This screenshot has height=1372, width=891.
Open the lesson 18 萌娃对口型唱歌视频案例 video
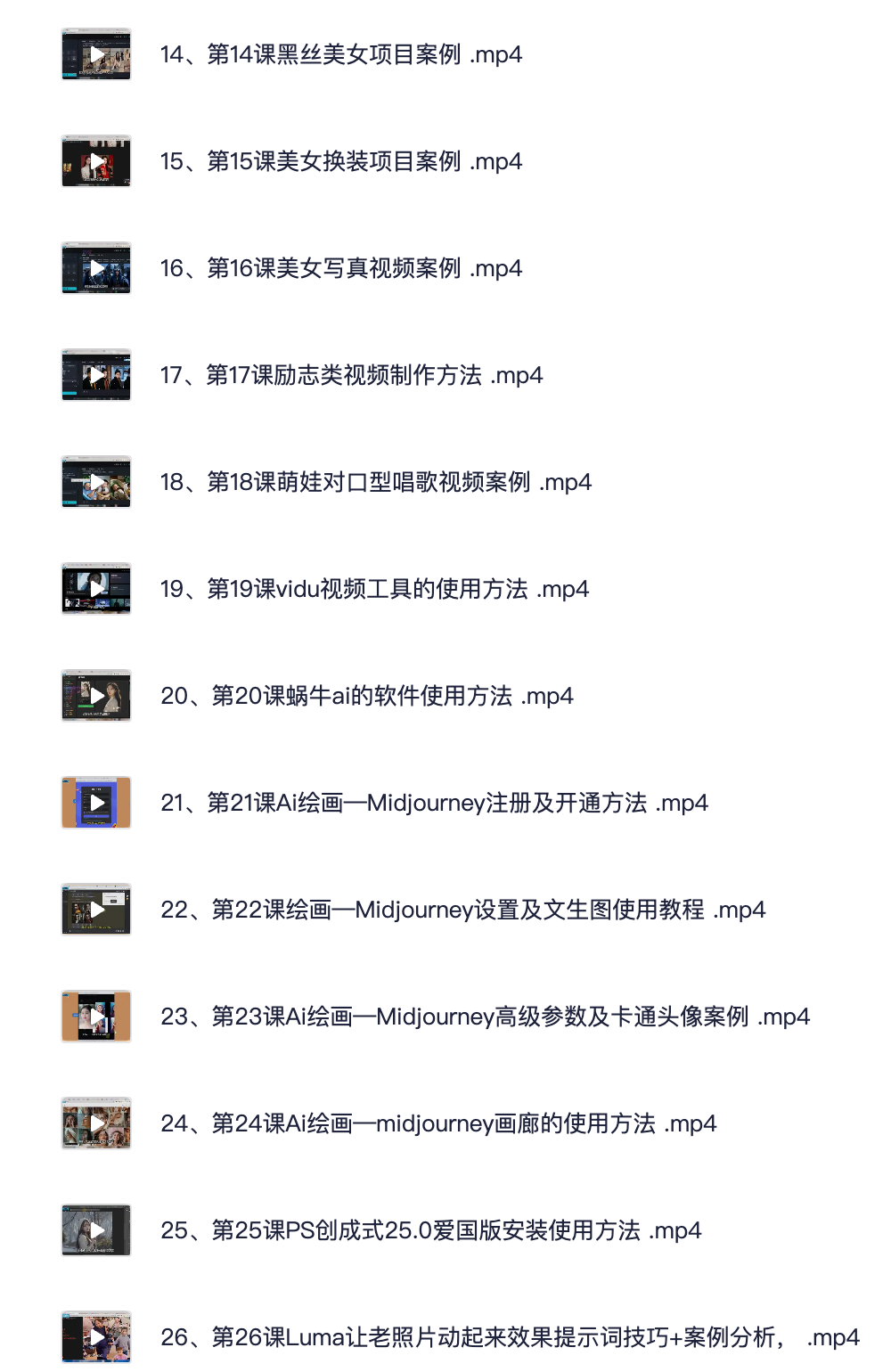click(375, 482)
